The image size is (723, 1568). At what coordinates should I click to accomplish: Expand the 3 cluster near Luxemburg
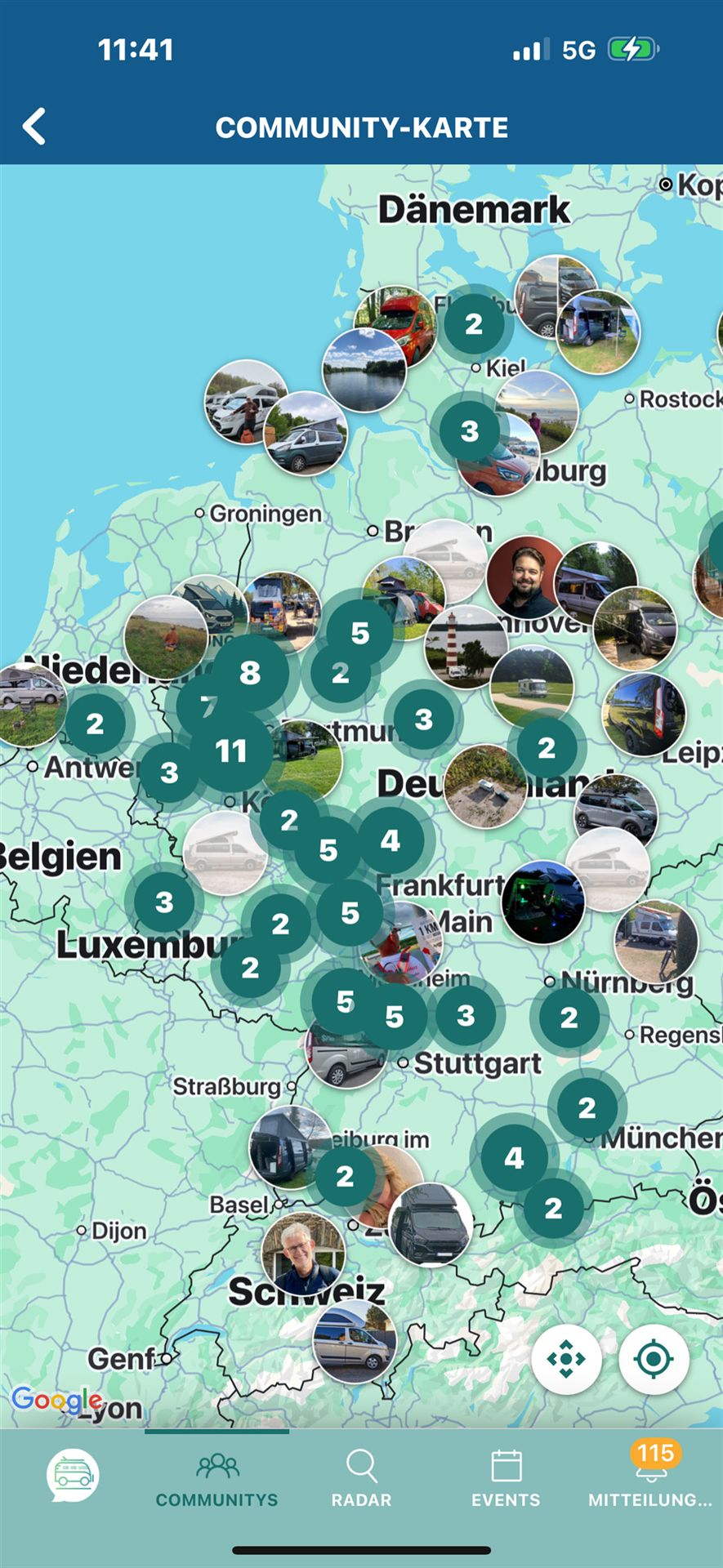tap(164, 902)
